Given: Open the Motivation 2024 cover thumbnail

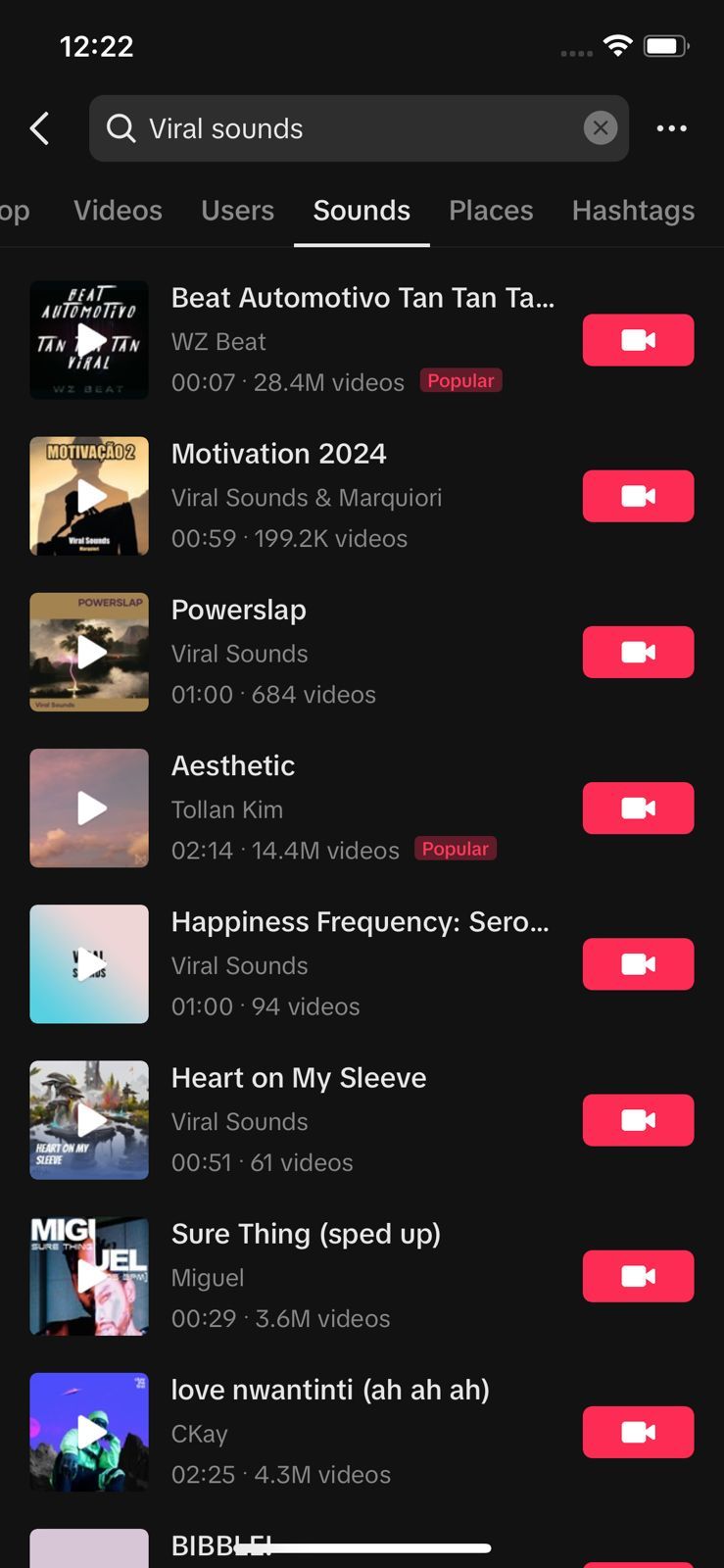Looking at the screenshot, I should [x=88, y=496].
